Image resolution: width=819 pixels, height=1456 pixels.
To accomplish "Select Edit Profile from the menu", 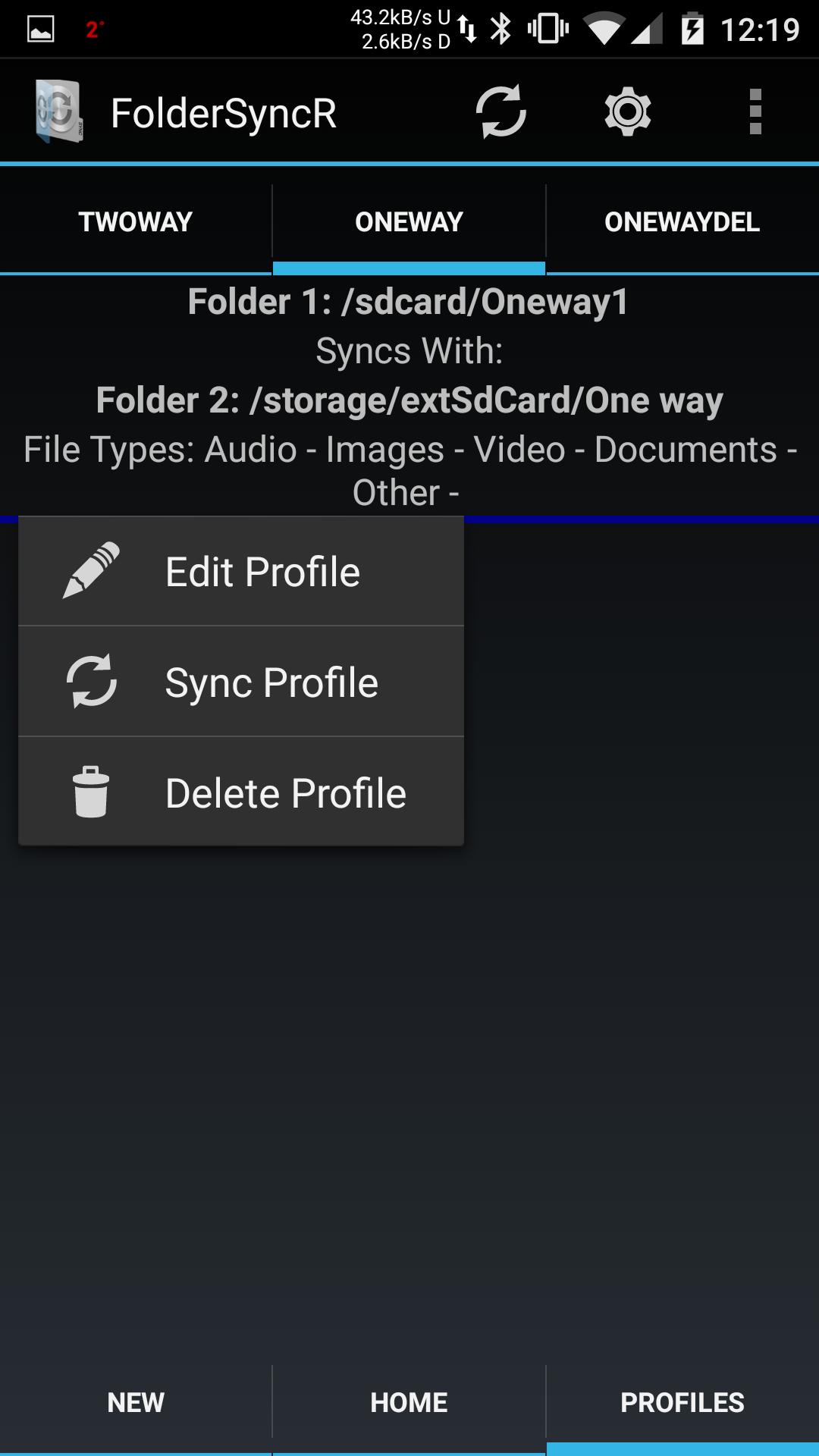I will click(x=262, y=570).
